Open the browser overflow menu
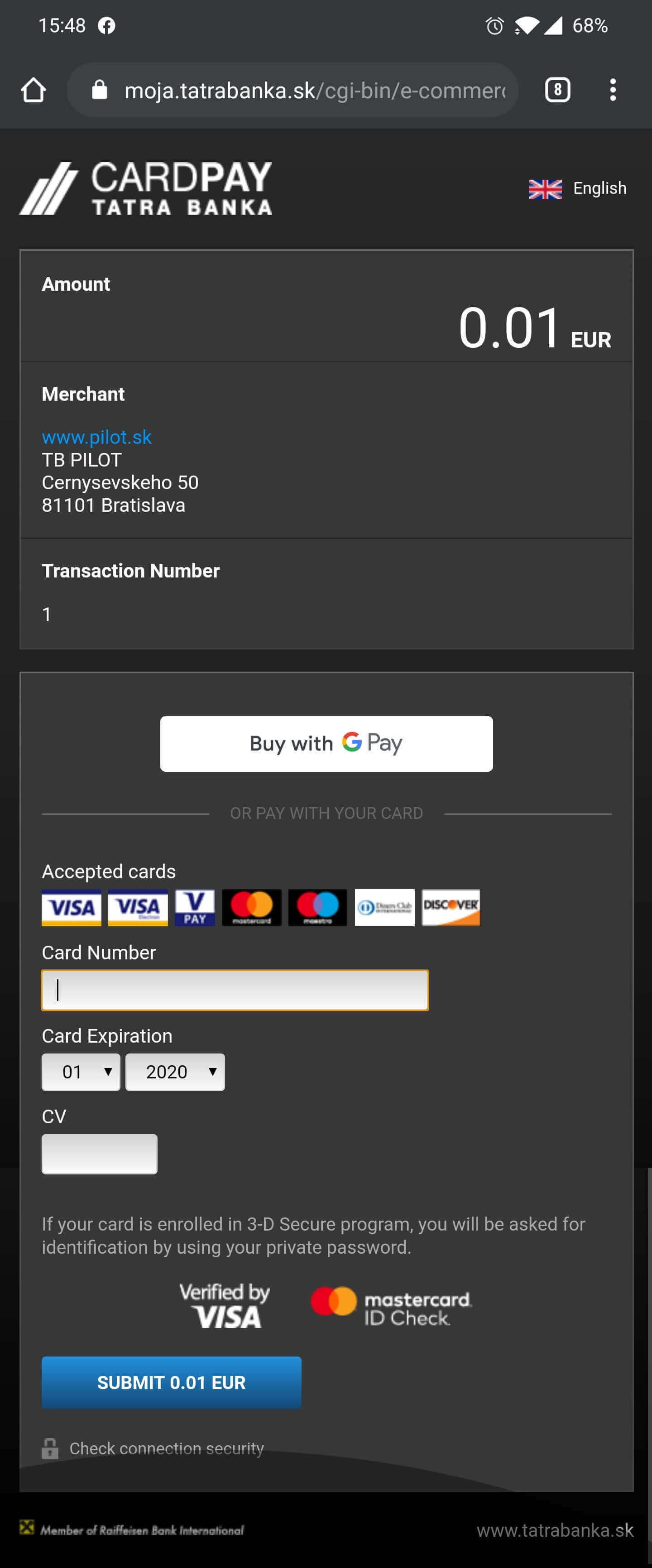This screenshot has height=1568, width=652. 613,90
